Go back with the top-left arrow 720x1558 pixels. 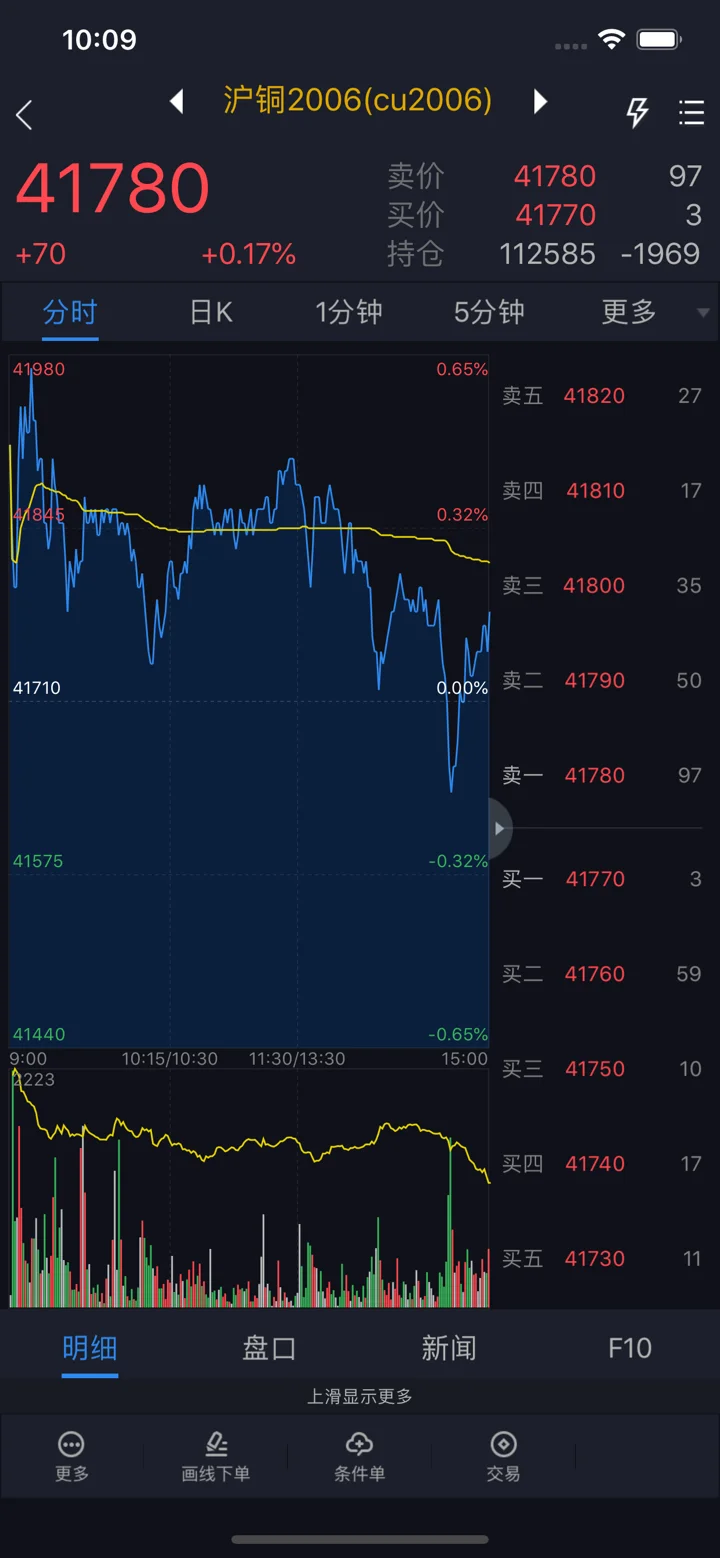click(25, 115)
